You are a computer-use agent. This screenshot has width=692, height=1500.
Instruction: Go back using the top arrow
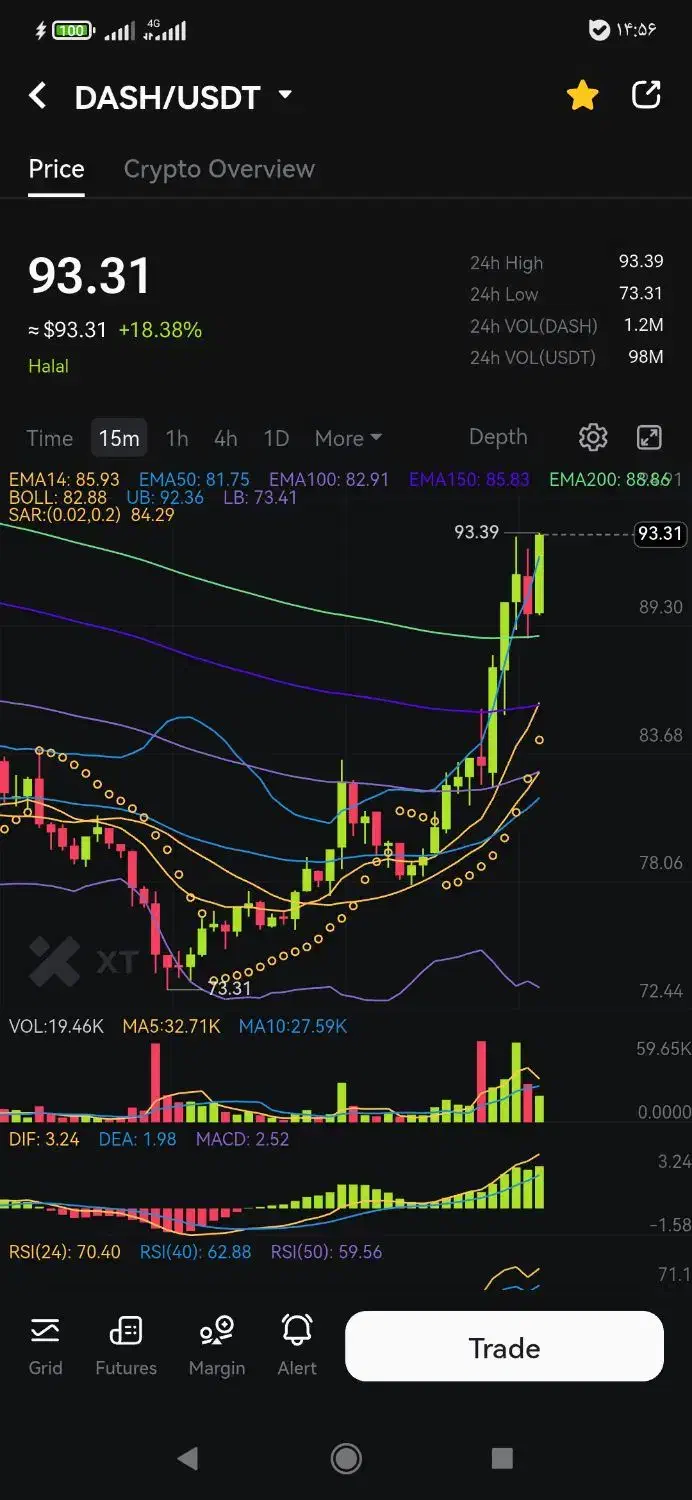(38, 96)
